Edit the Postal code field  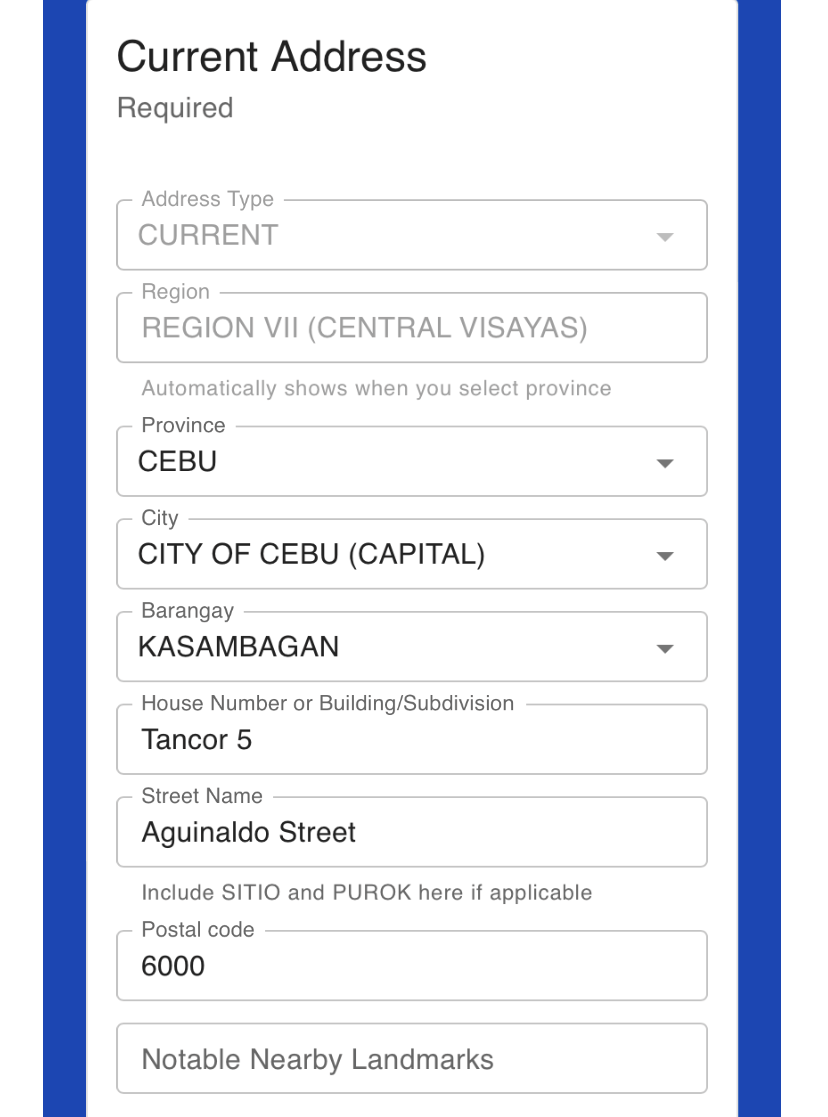[x=411, y=966]
